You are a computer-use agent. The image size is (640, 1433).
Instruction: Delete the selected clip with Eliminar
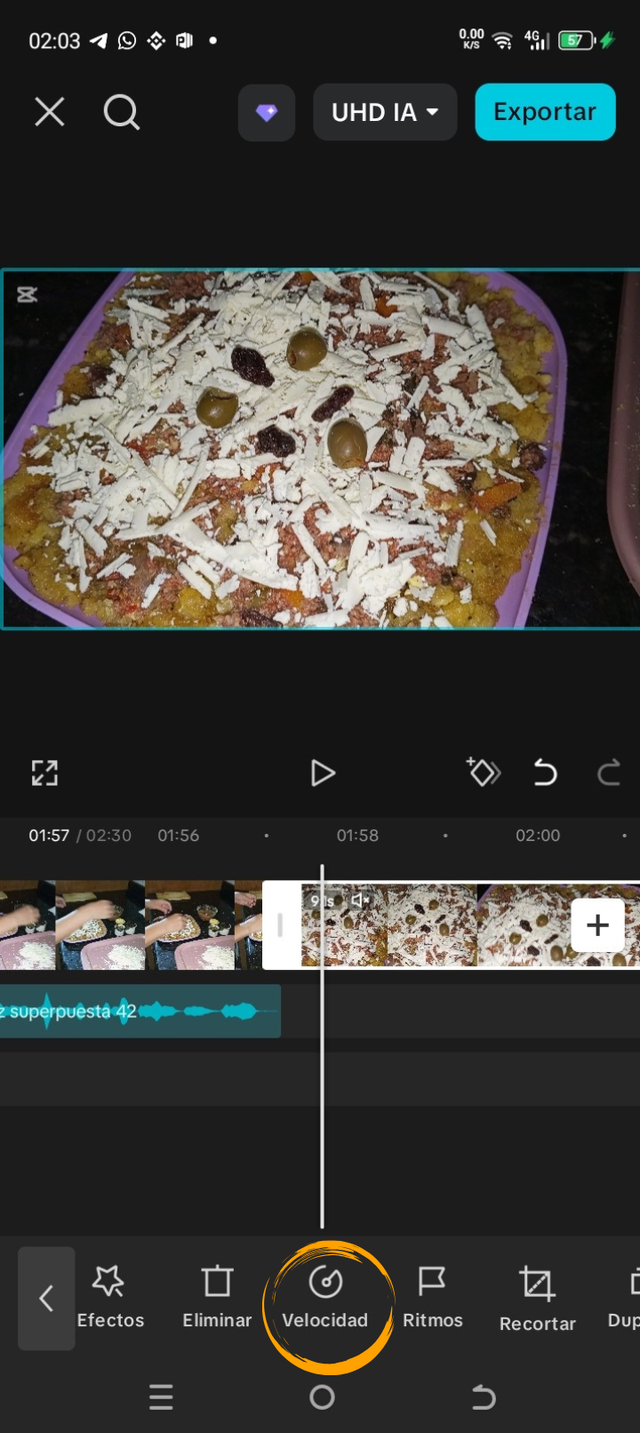tap(217, 1298)
